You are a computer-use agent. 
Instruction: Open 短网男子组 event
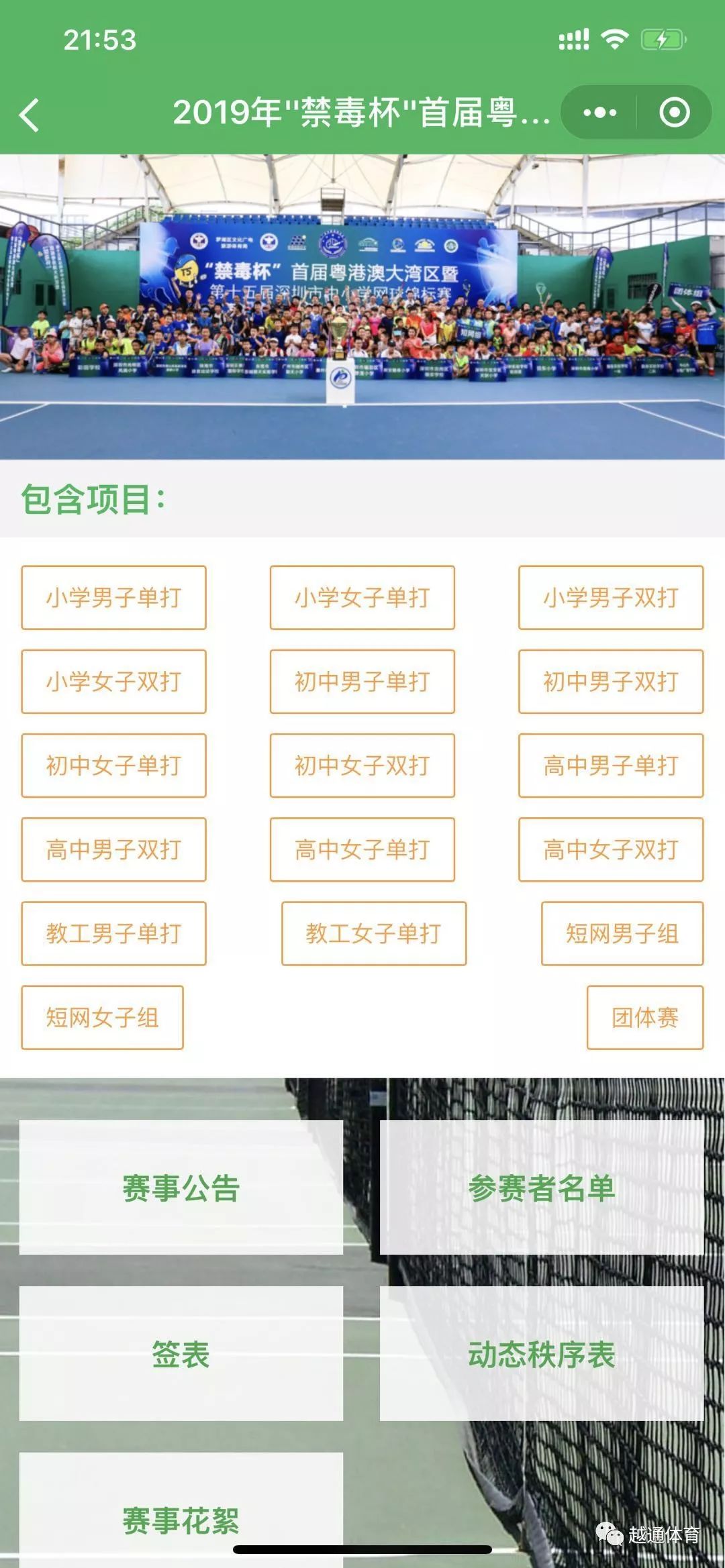coord(622,933)
